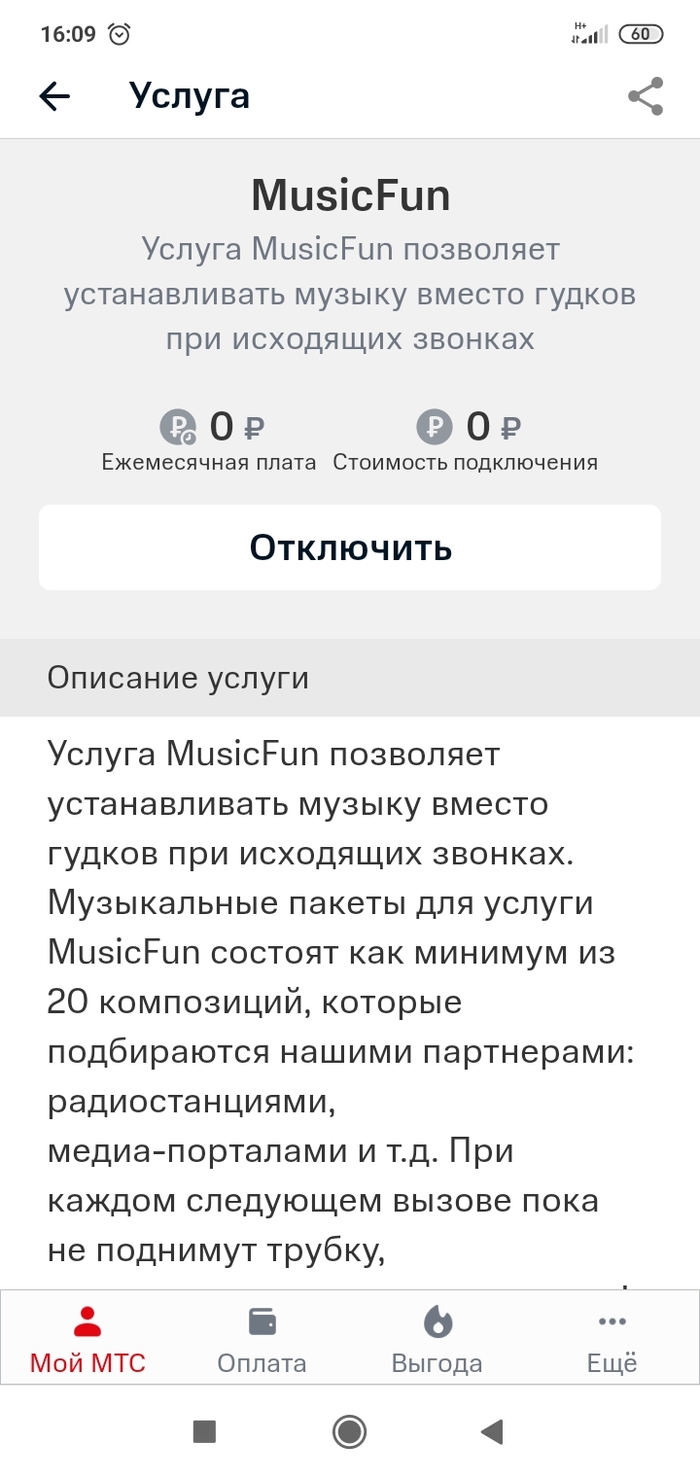Switch to the Выгода tab

437,1338
